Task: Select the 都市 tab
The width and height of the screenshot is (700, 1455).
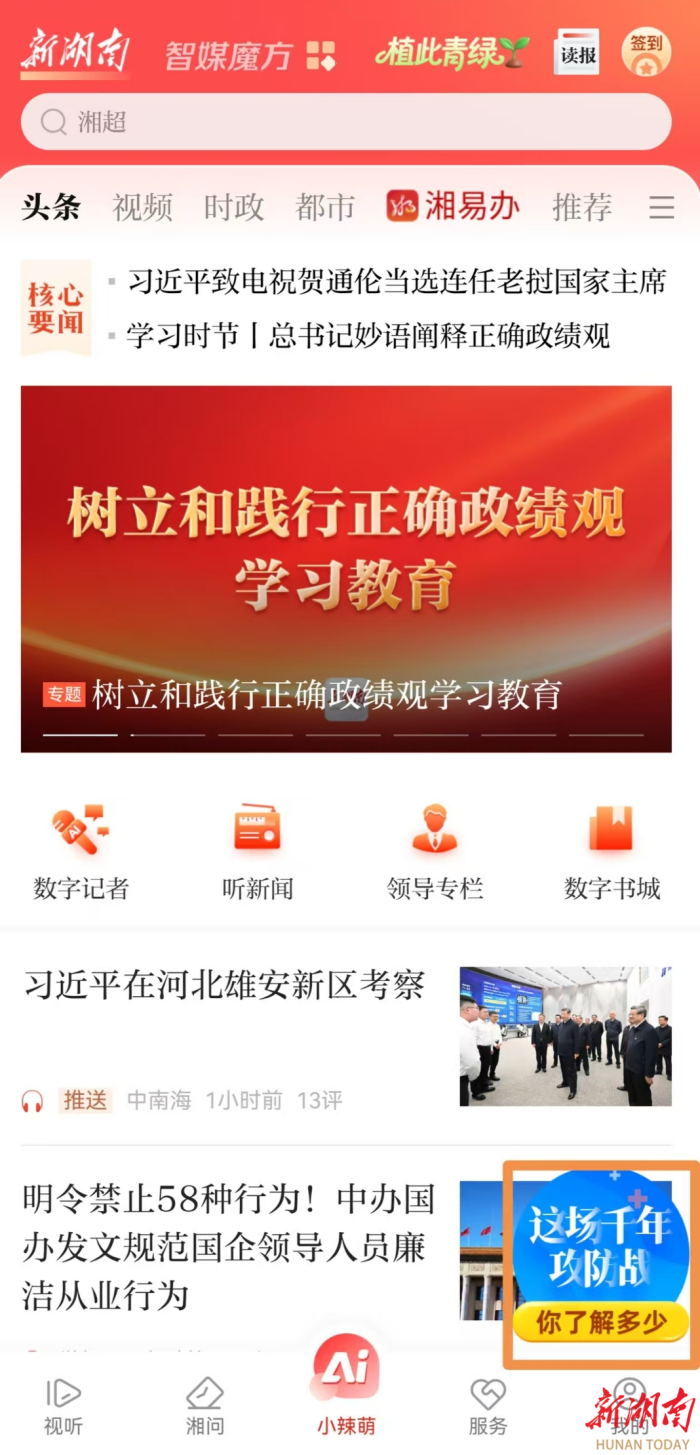Action: [x=325, y=207]
